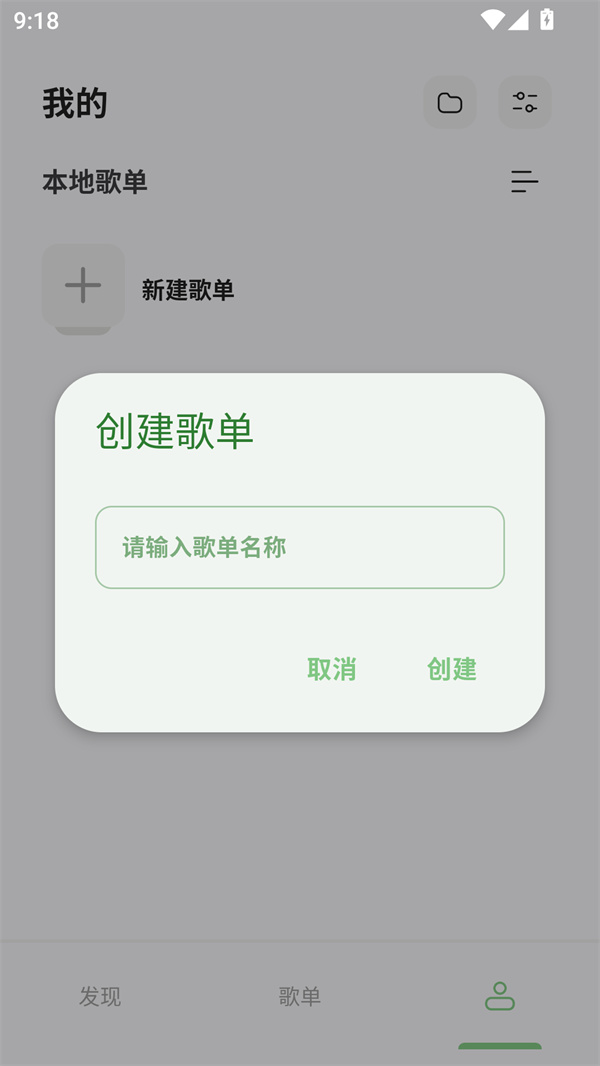Open the settings sliders icon

tap(525, 102)
